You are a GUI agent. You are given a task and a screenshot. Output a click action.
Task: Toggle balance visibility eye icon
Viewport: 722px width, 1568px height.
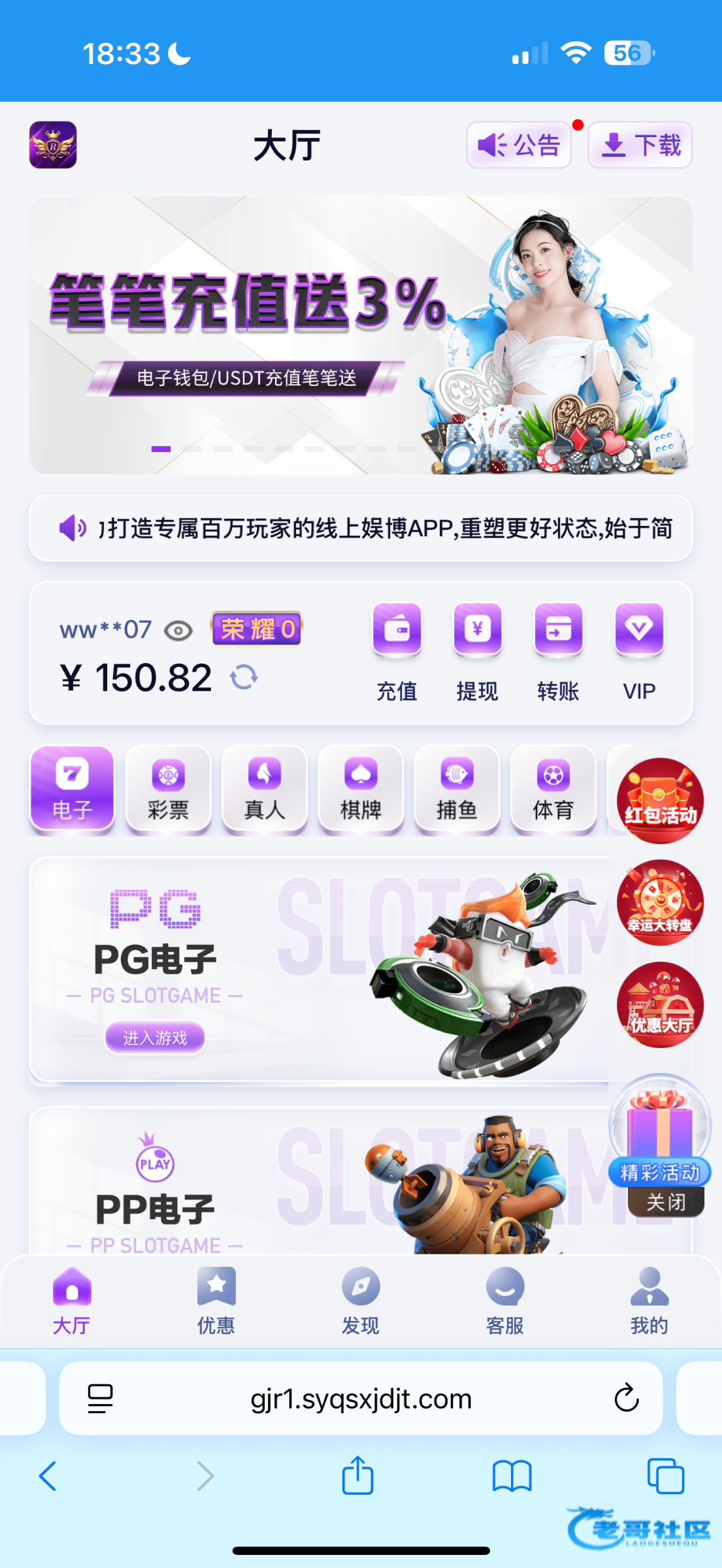click(178, 631)
